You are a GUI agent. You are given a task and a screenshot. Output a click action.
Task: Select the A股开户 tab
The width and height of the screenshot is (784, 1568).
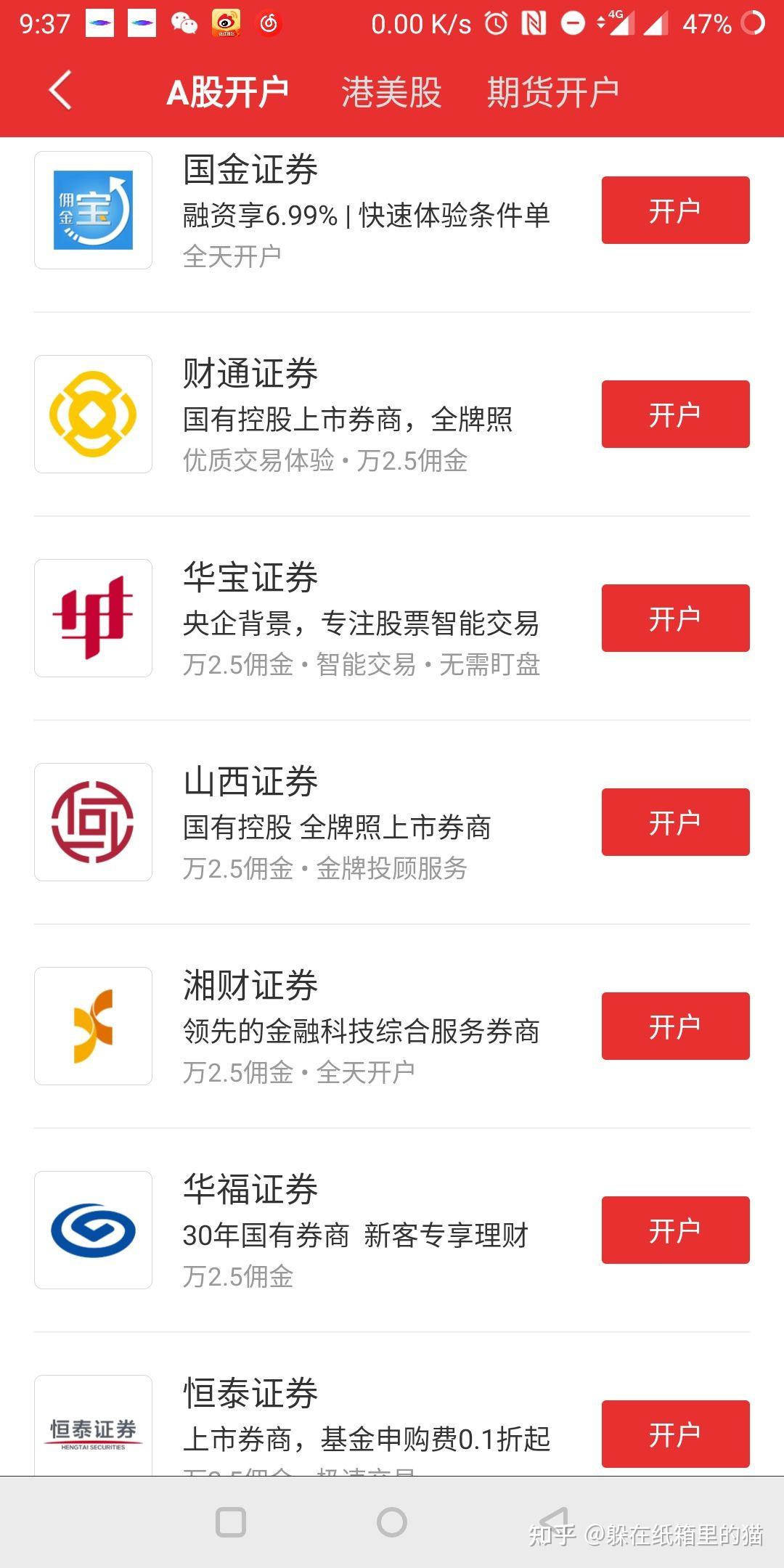point(229,90)
